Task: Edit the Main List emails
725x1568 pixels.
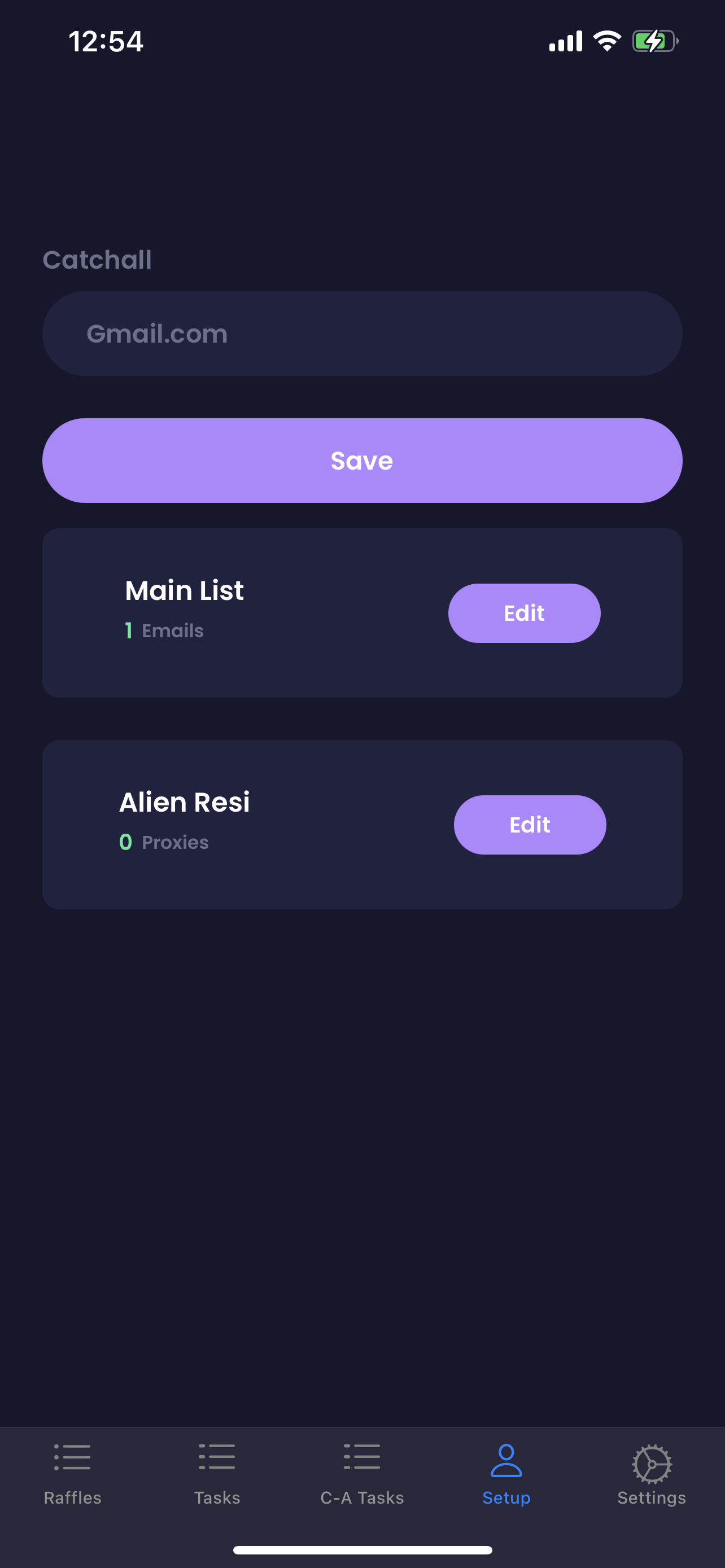Action: pyautogui.click(x=524, y=613)
